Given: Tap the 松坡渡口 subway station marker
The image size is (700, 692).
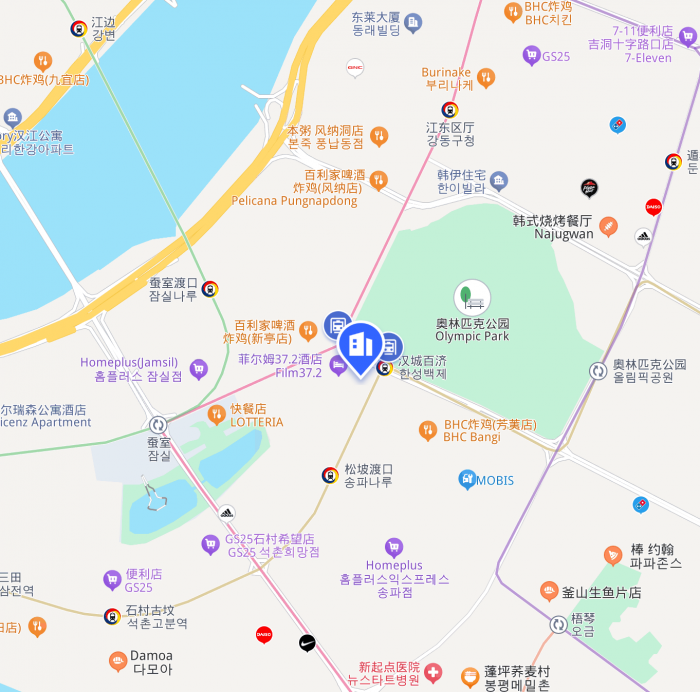Looking at the screenshot, I should 329,475.
